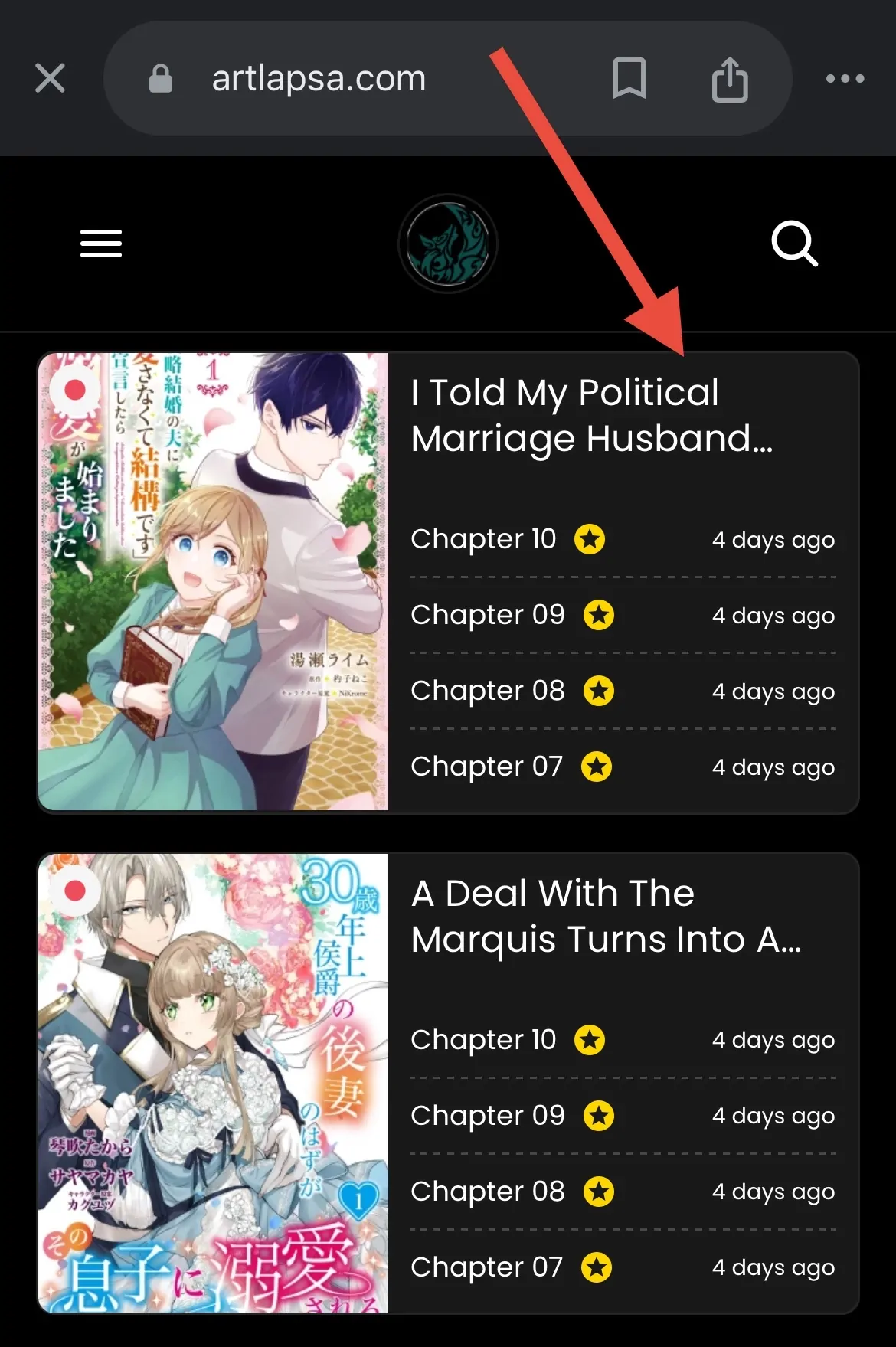This screenshot has height=1347, width=896.
Task: Read Chapter 08 of A Deal With The Marquis
Action: [x=487, y=1192]
